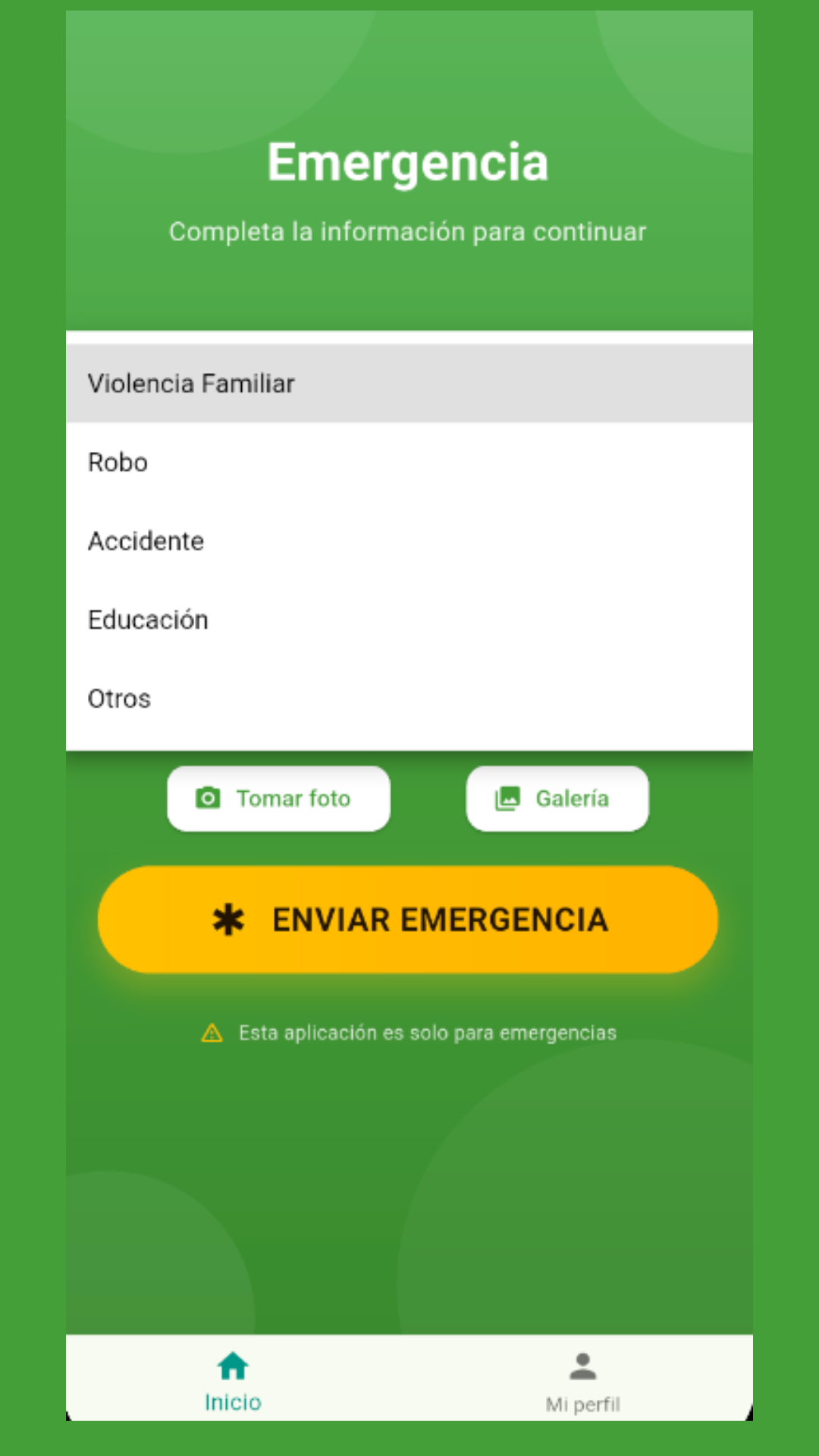Tap the Tomar foto button

click(278, 798)
